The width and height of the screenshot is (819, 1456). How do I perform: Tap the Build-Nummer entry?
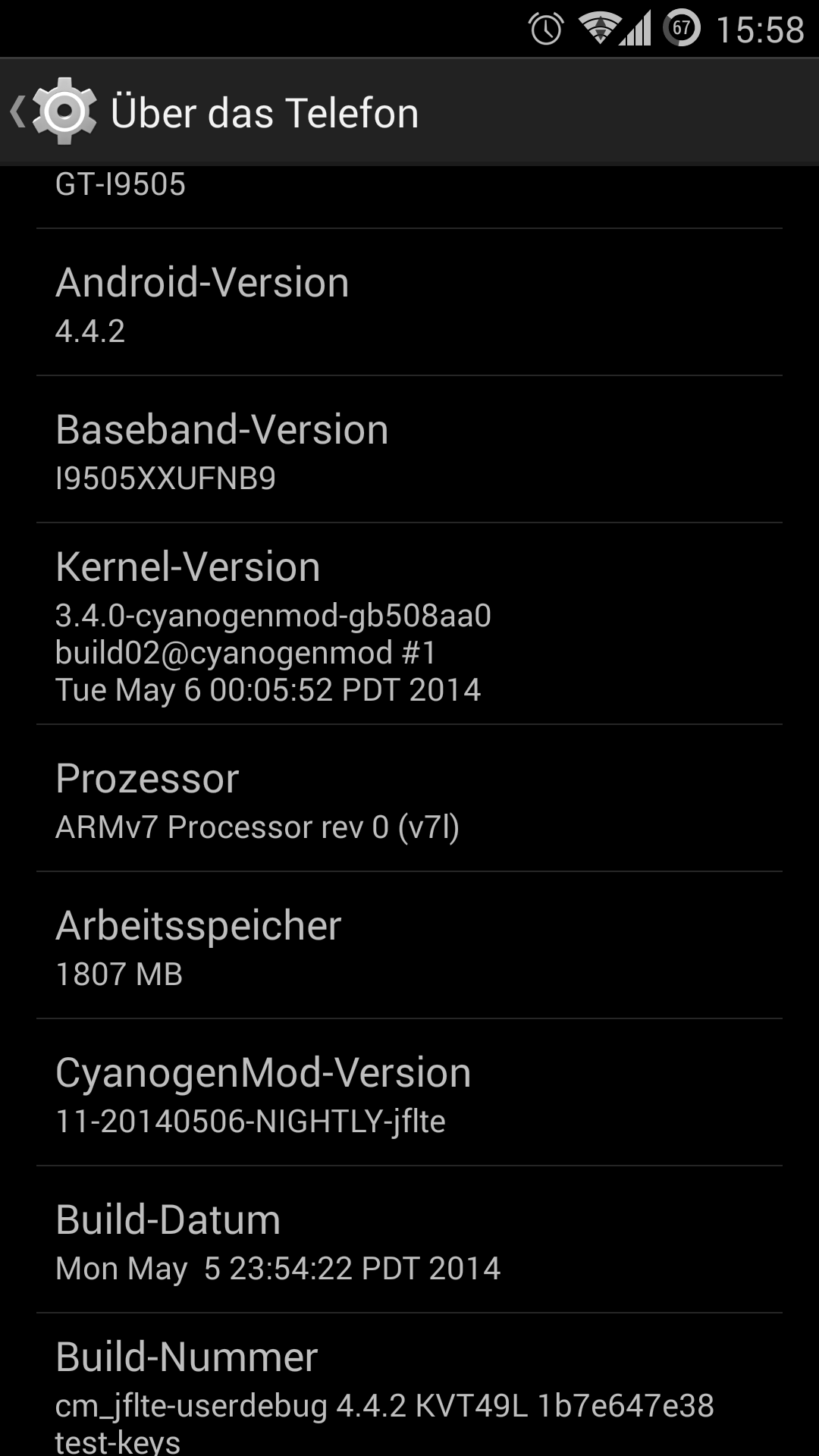click(409, 1392)
